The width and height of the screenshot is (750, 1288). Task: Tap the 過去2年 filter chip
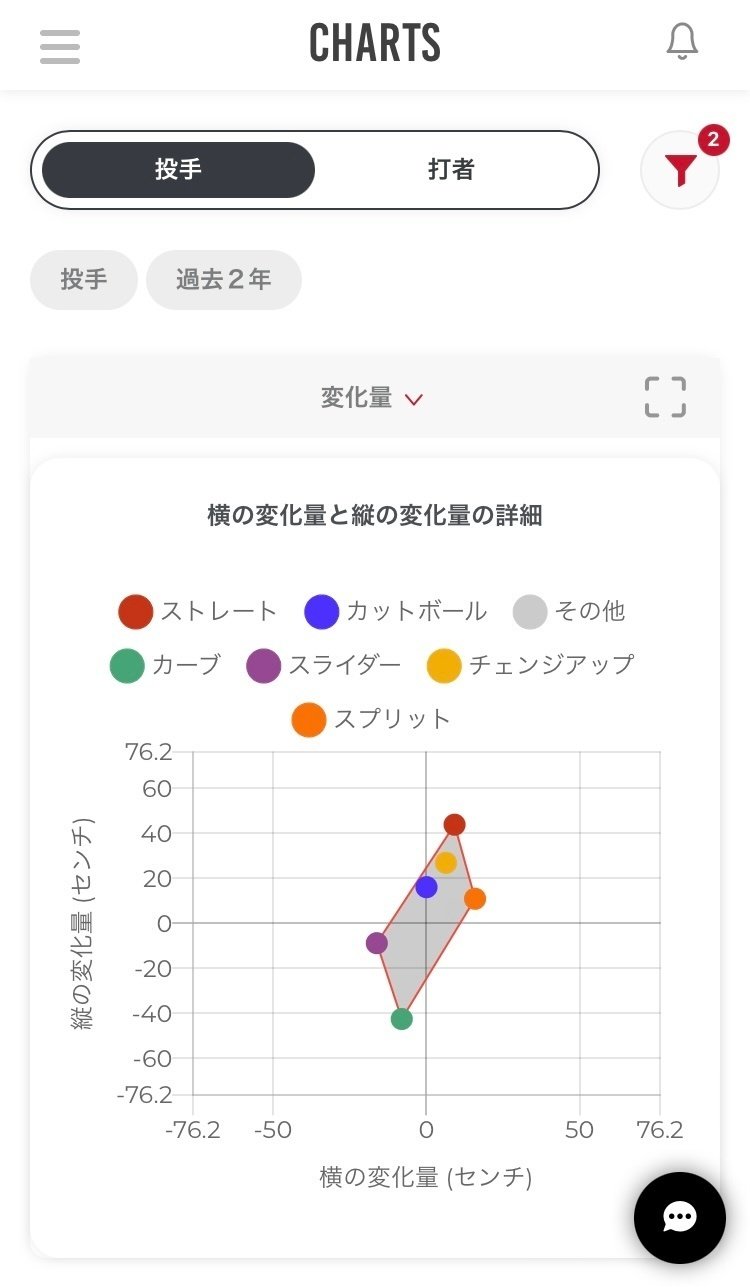(x=224, y=280)
